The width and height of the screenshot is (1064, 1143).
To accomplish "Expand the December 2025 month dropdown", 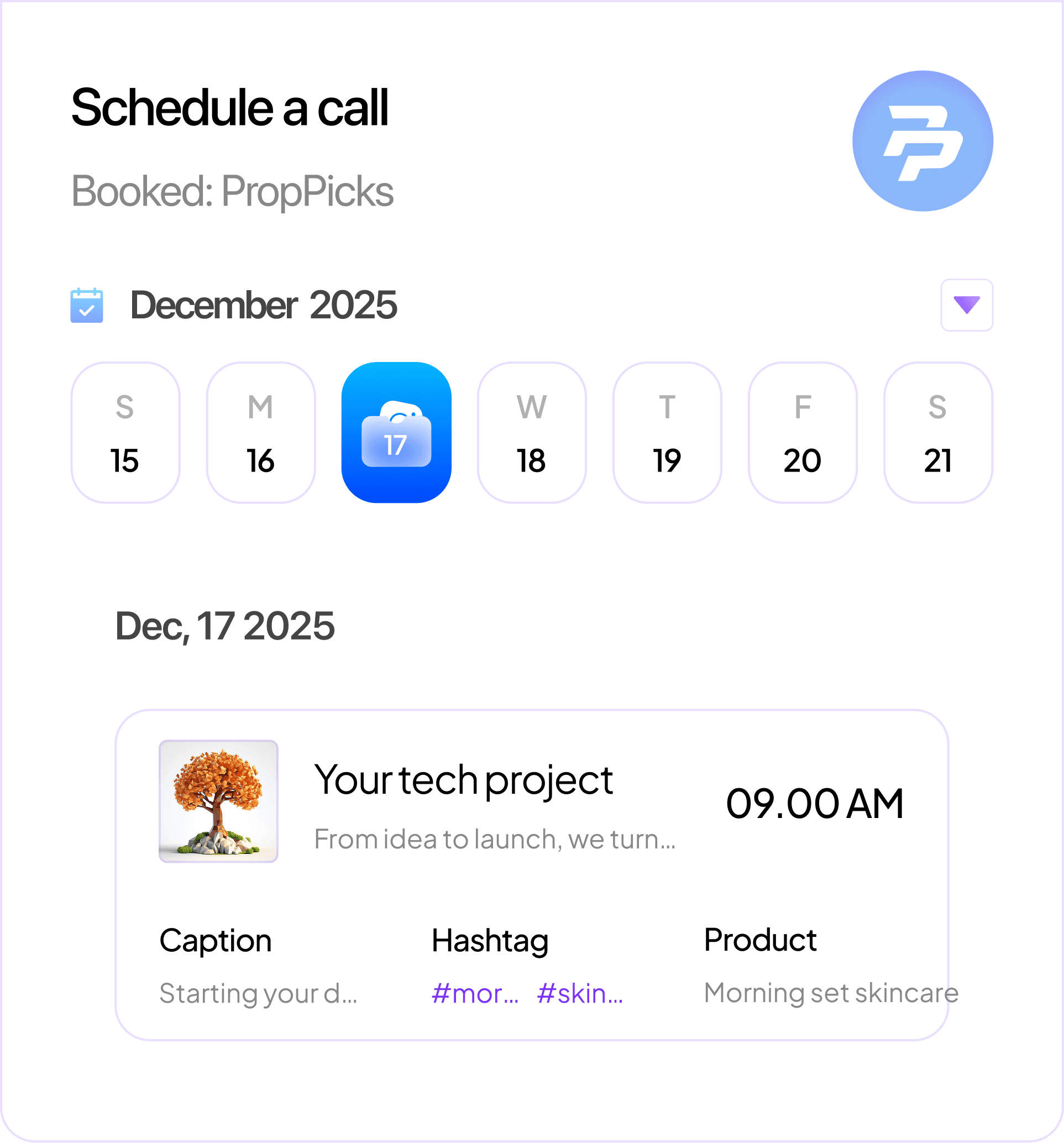I will pyautogui.click(x=966, y=305).
